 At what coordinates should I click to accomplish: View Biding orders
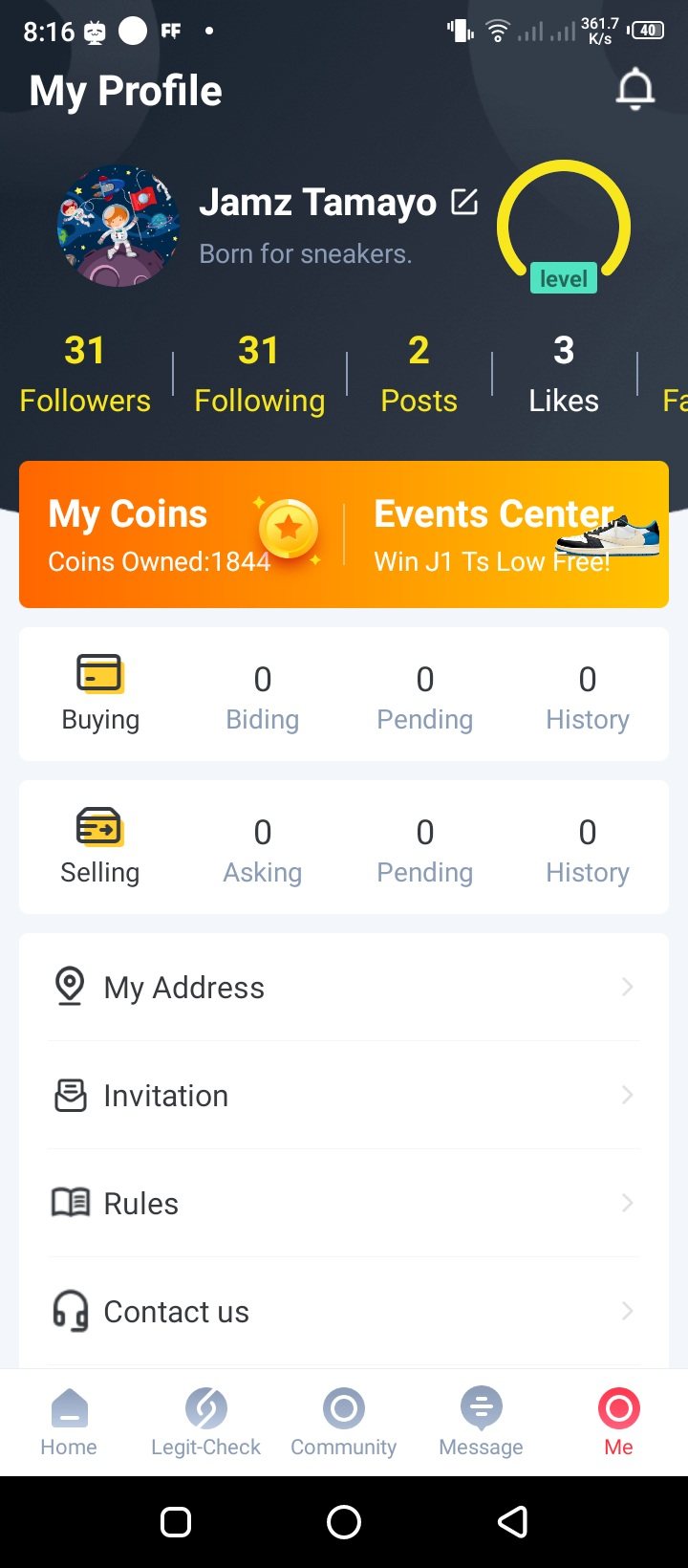pyautogui.click(x=263, y=696)
